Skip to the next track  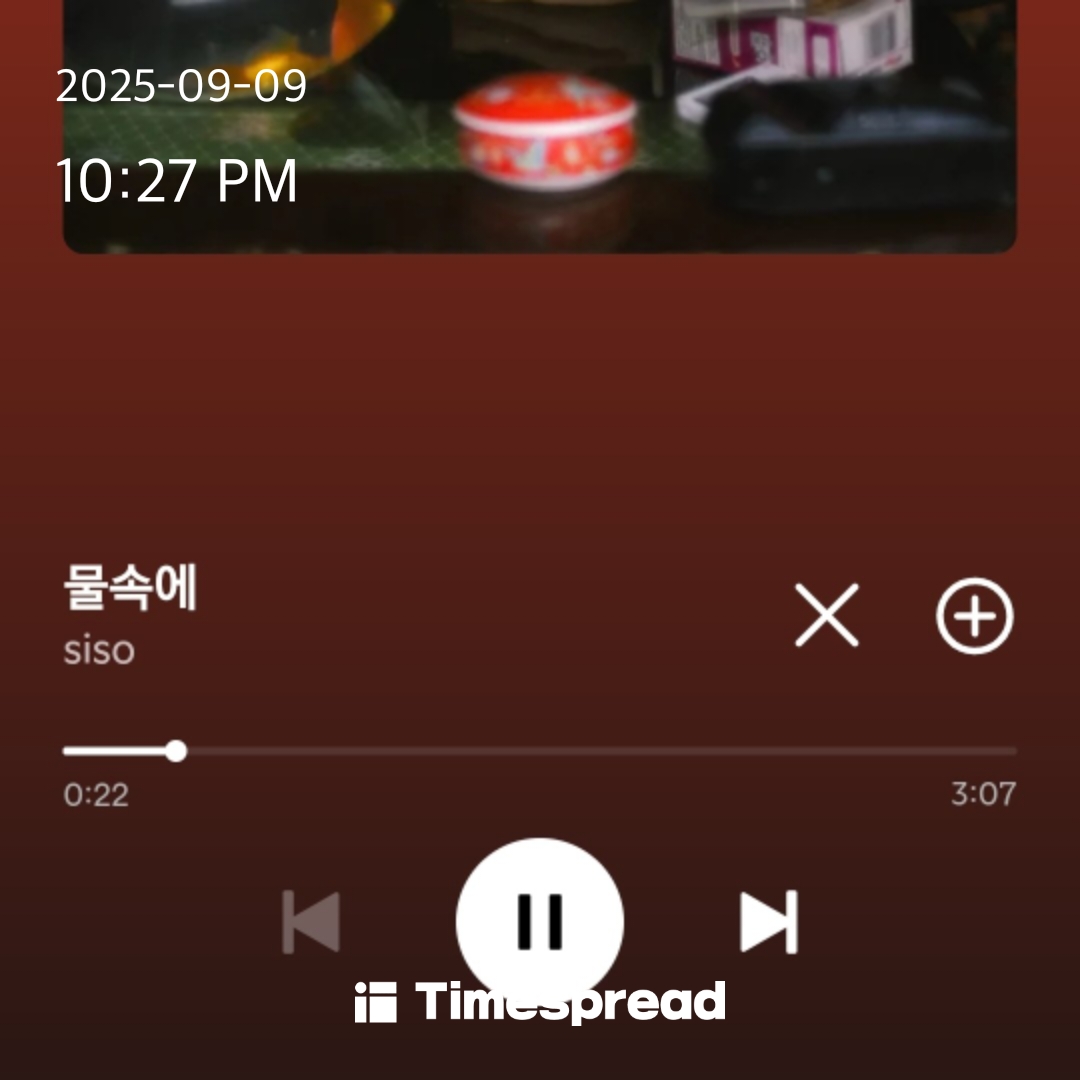(x=768, y=921)
